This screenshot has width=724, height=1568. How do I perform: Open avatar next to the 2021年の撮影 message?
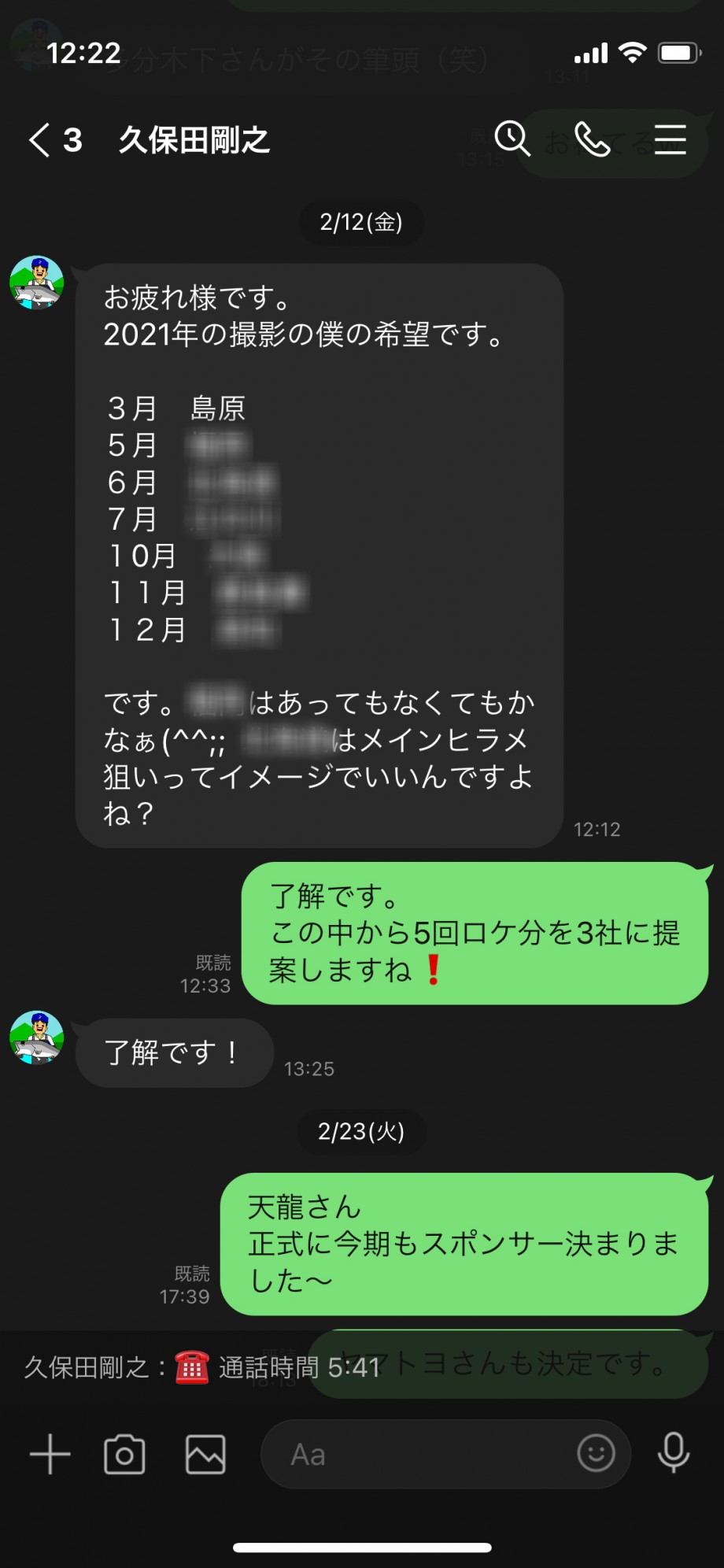click(36, 283)
